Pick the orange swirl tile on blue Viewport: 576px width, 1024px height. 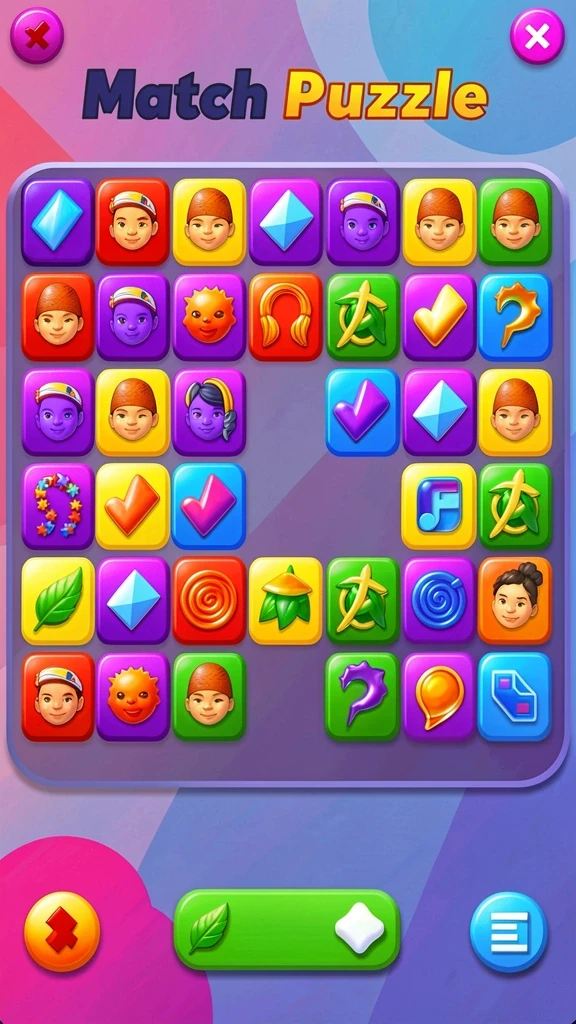coord(515,317)
